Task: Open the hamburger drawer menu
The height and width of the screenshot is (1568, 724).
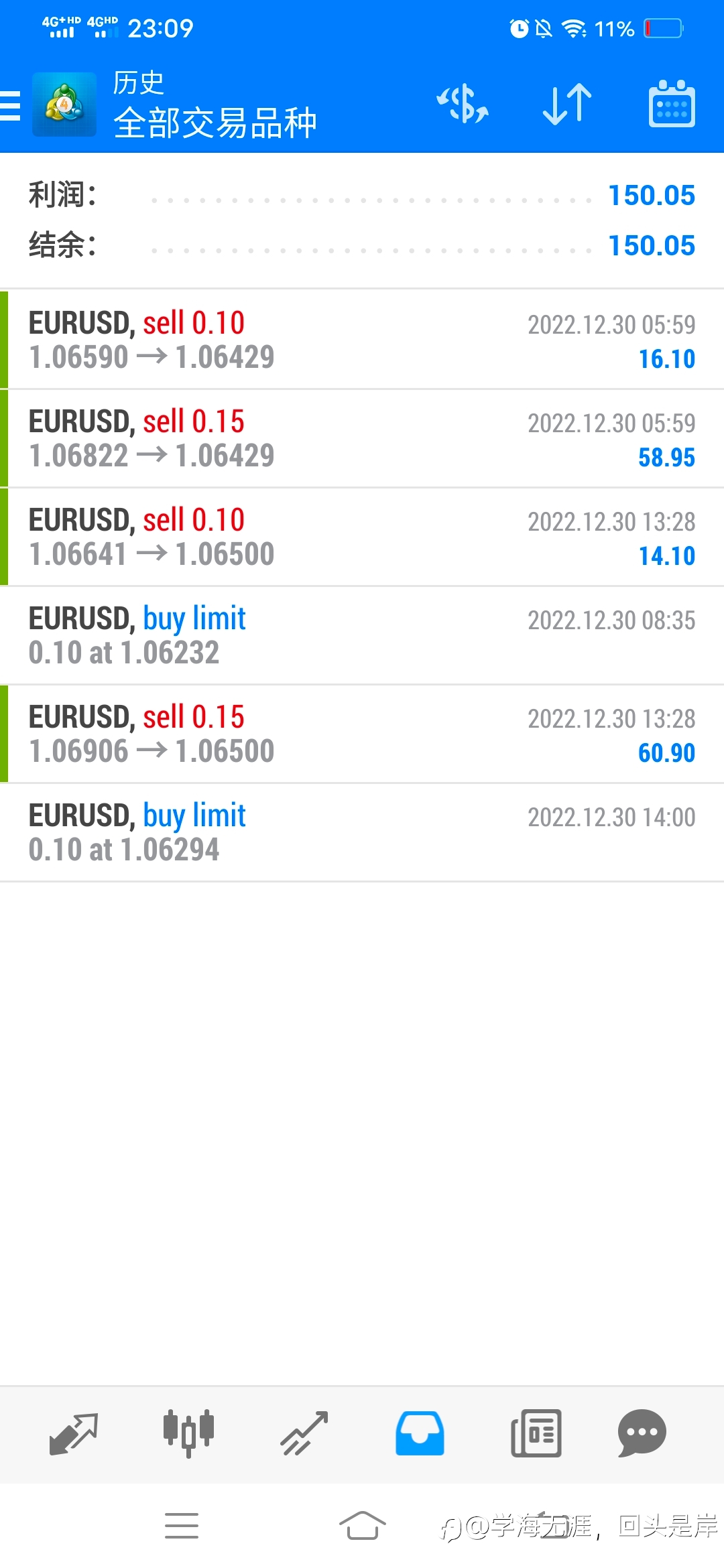Action: [11, 105]
